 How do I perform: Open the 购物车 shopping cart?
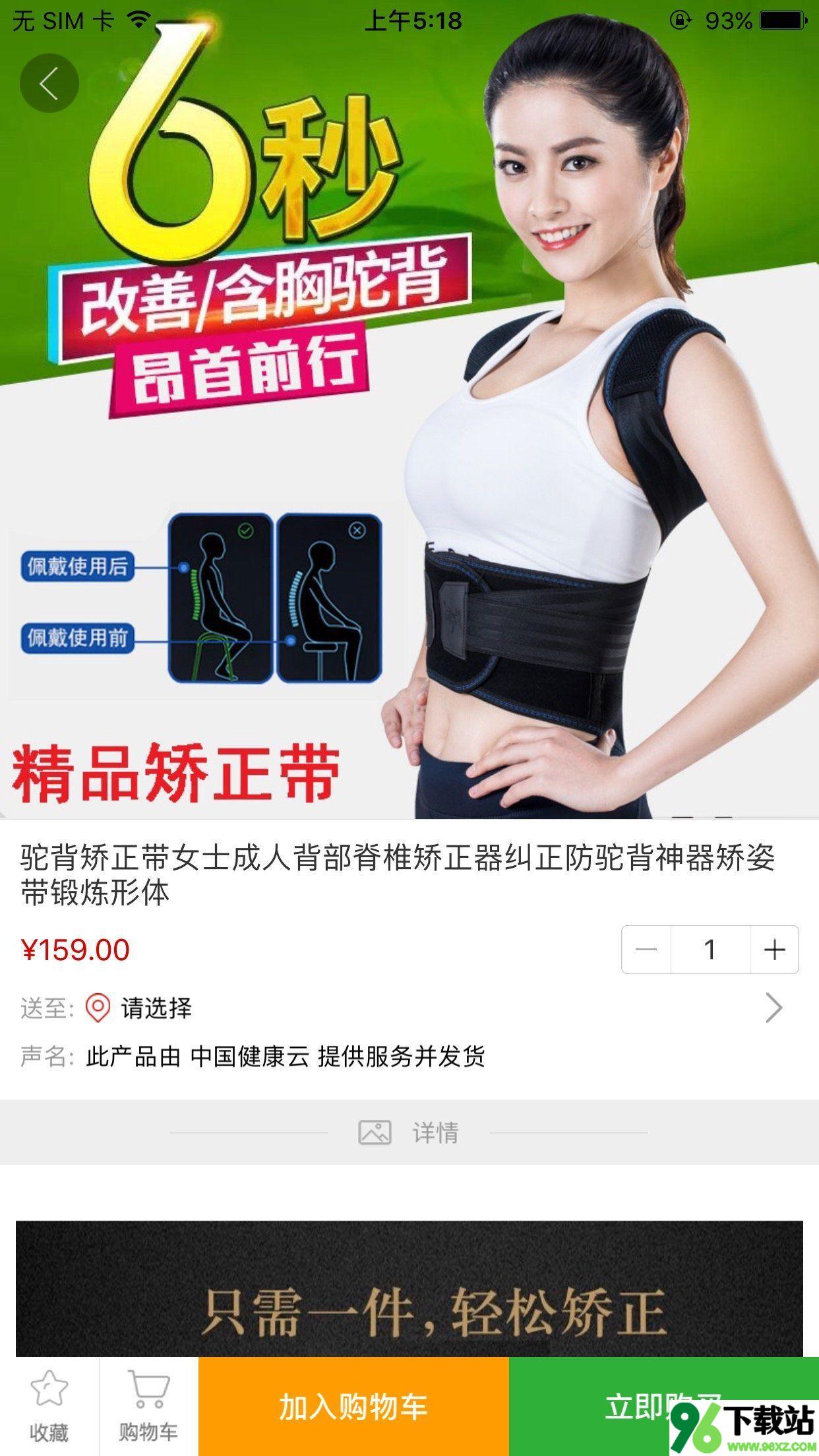tap(148, 1406)
